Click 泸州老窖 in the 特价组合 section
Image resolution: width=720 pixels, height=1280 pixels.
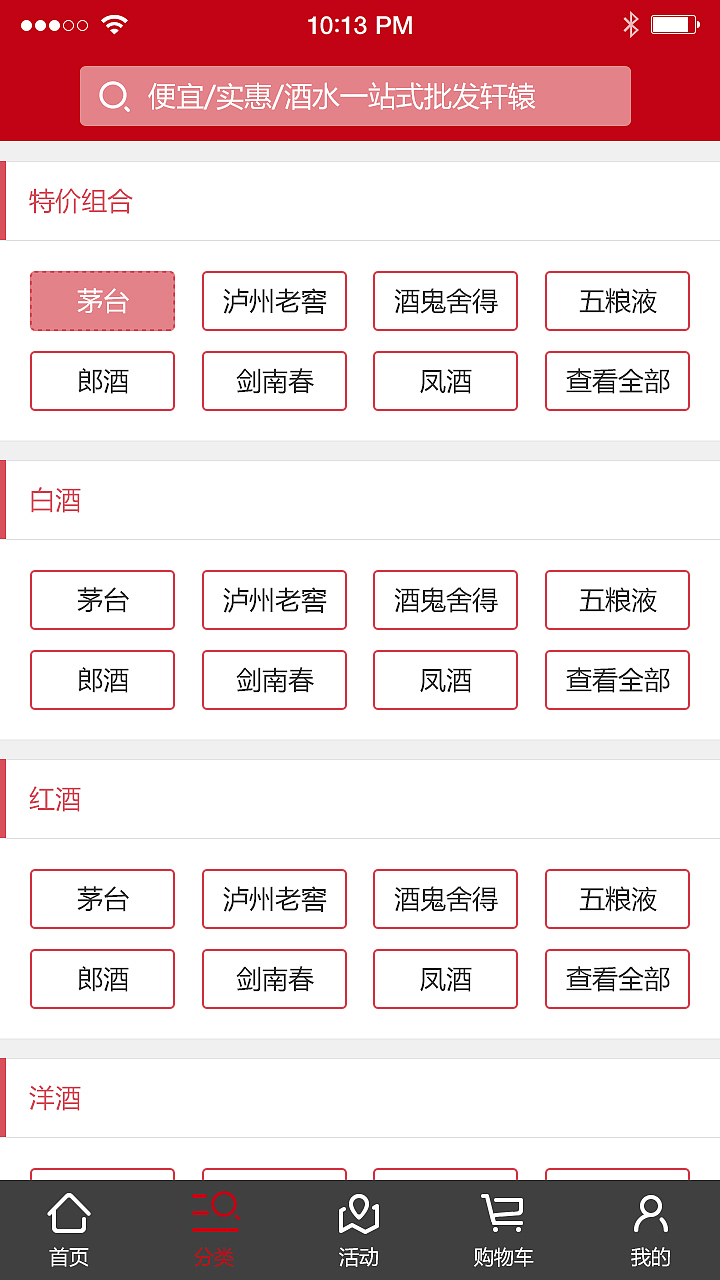[x=274, y=301]
